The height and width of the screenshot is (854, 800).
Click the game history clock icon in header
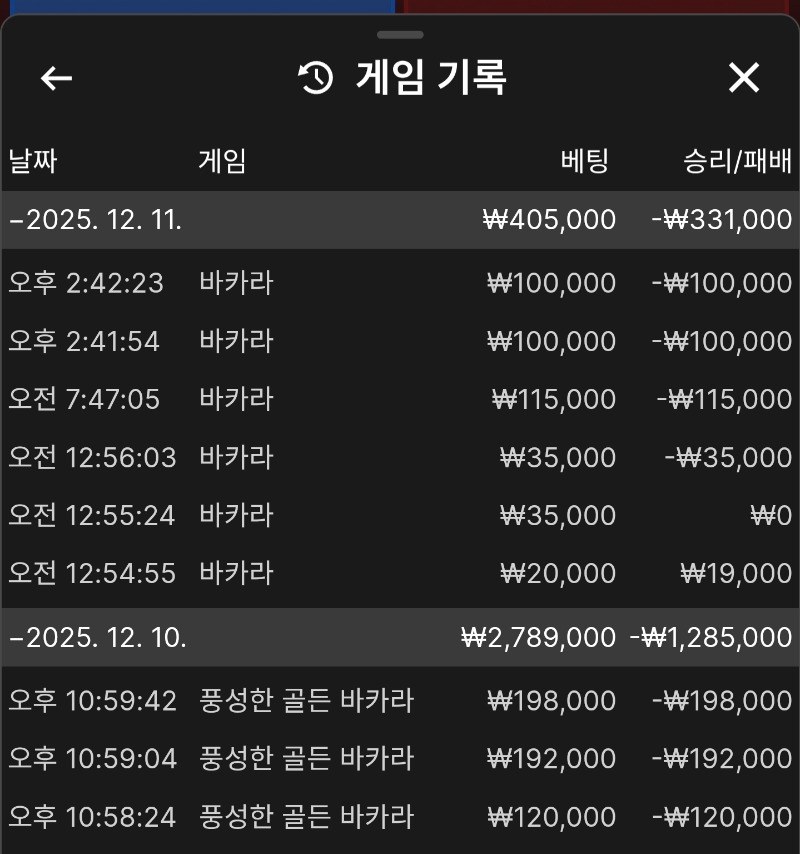point(313,76)
